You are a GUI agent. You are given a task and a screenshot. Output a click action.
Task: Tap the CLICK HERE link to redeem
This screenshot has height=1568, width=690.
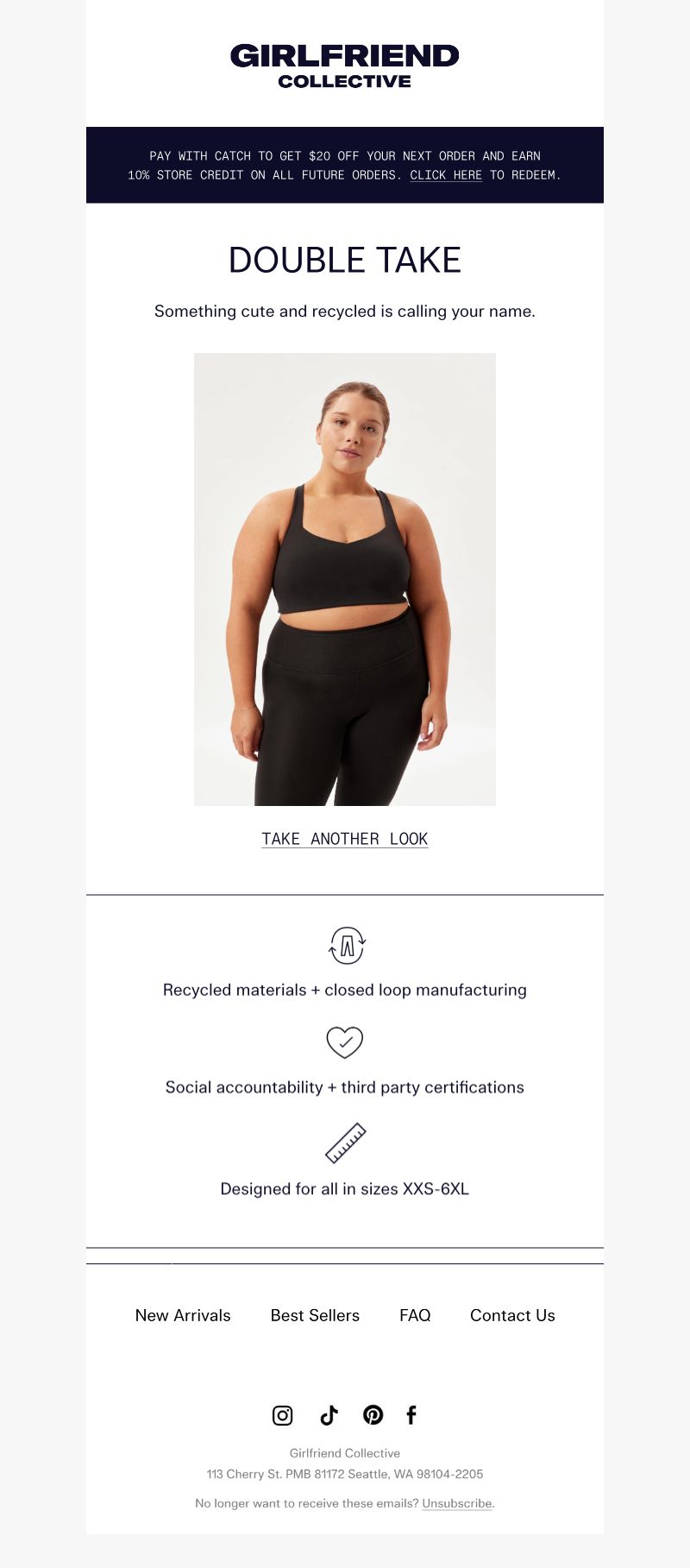(x=446, y=175)
